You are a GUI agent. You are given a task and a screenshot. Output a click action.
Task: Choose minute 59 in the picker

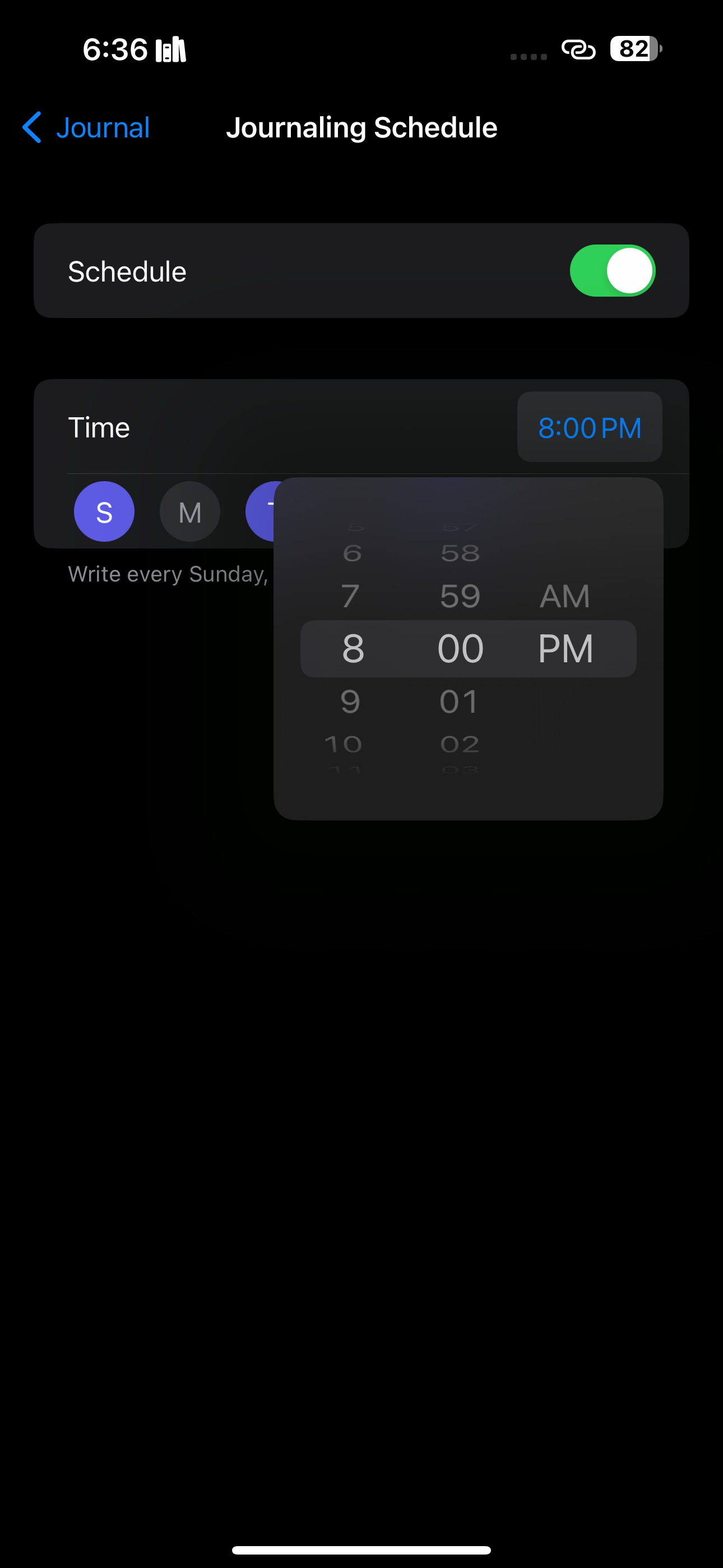pos(460,596)
